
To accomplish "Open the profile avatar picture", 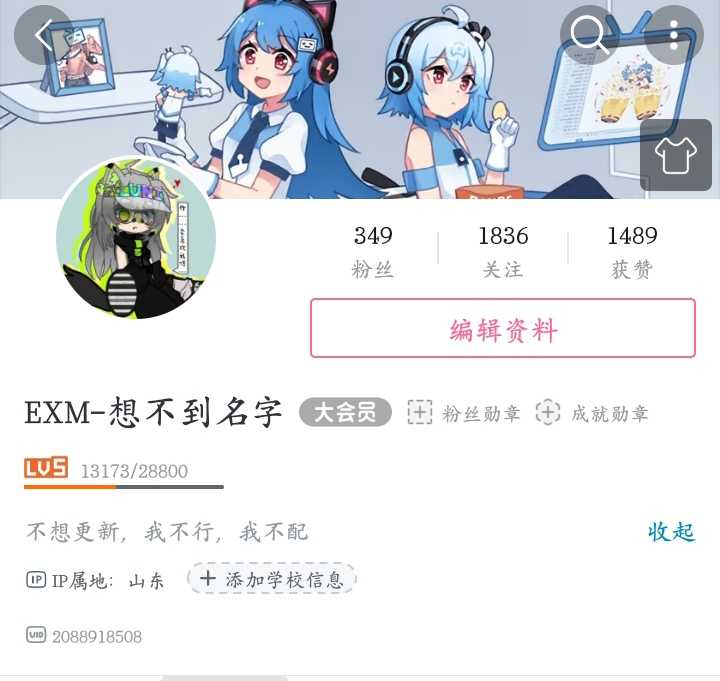I will [x=136, y=239].
